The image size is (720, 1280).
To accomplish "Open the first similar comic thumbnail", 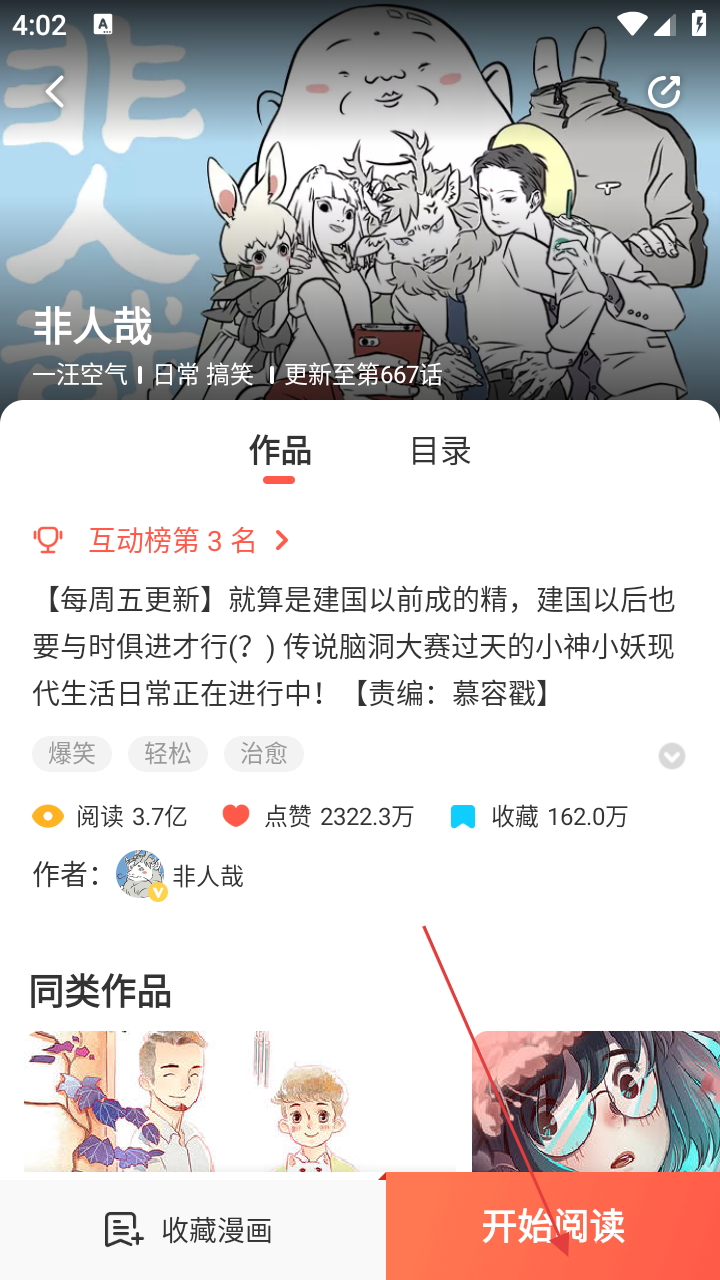I will (x=238, y=1100).
